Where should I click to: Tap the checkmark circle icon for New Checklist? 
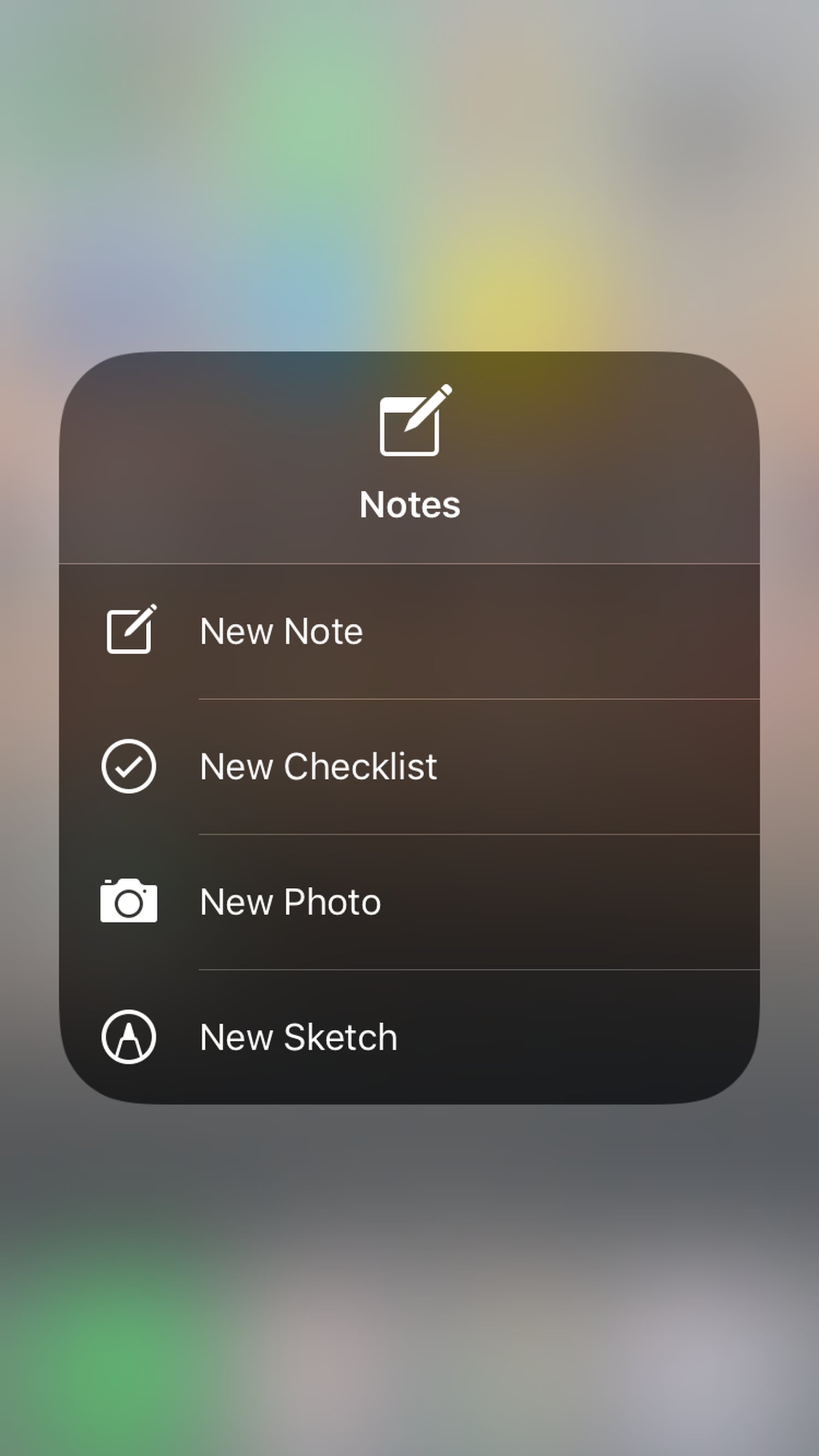129,766
